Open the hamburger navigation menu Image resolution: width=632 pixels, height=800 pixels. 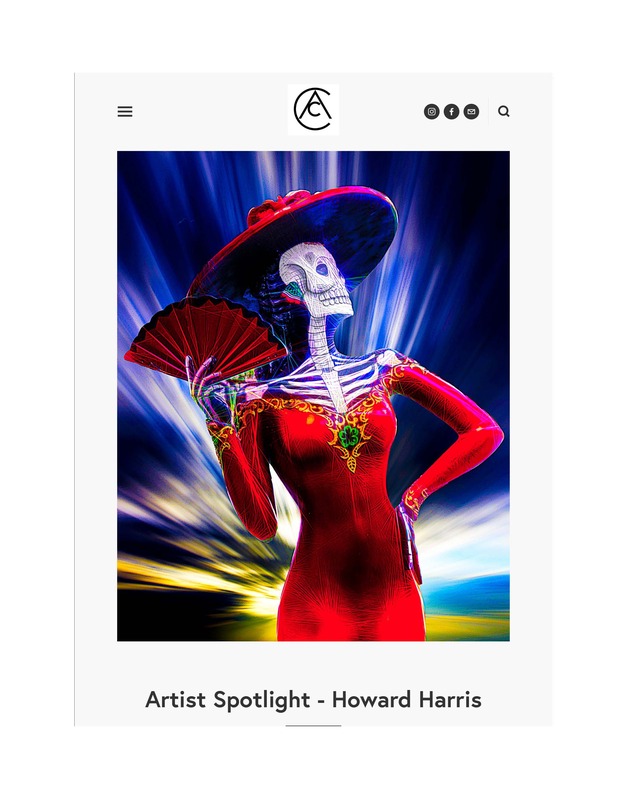pos(125,112)
